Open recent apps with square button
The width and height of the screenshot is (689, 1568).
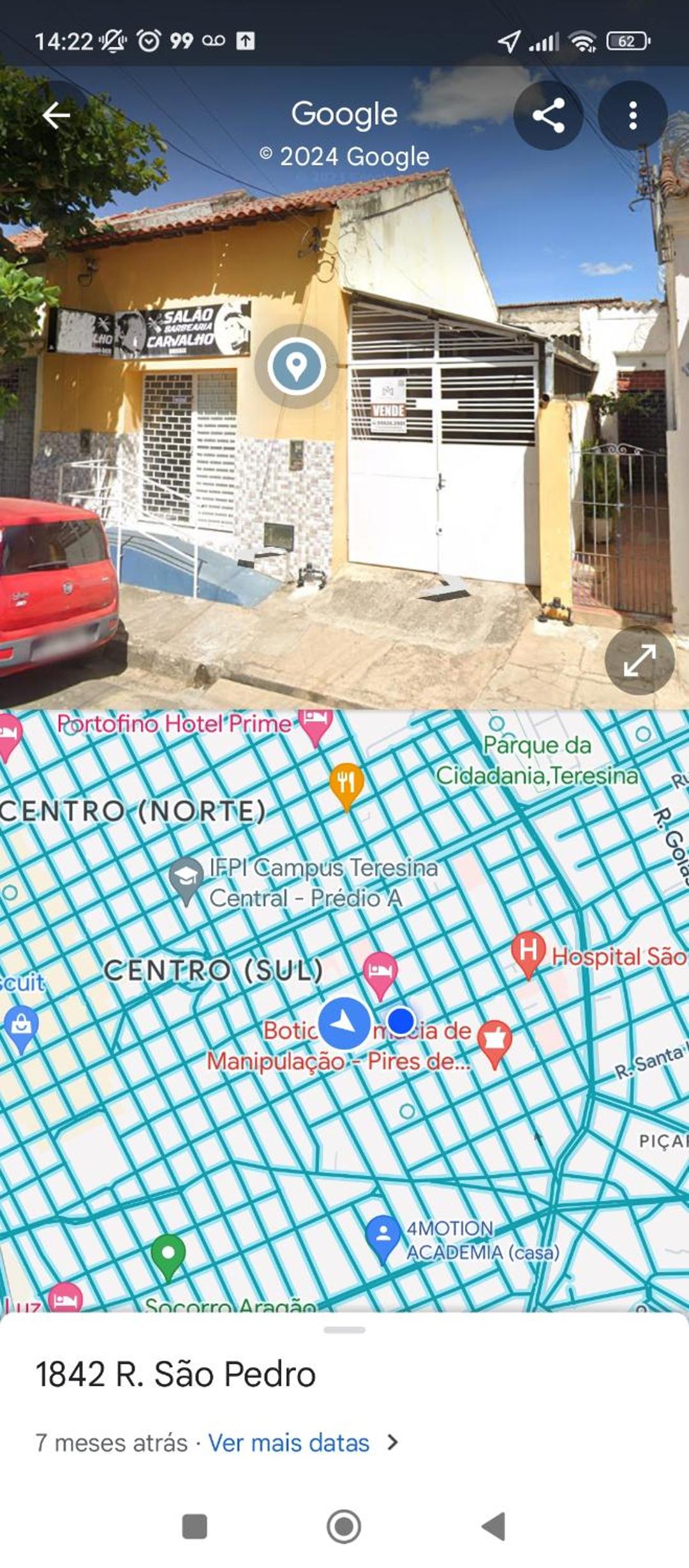tap(195, 1527)
